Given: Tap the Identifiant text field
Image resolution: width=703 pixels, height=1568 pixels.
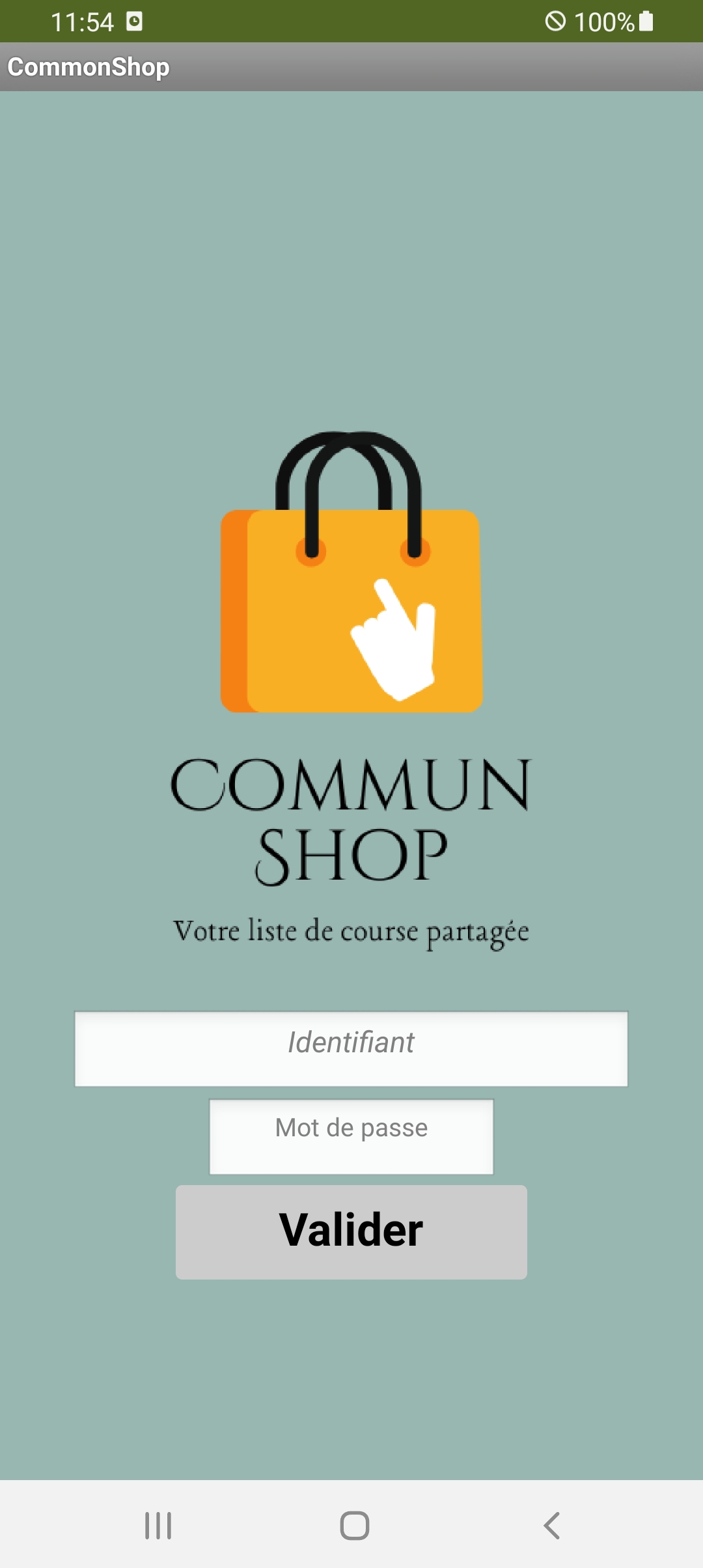Looking at the screenshot, I should point(351,1048).
